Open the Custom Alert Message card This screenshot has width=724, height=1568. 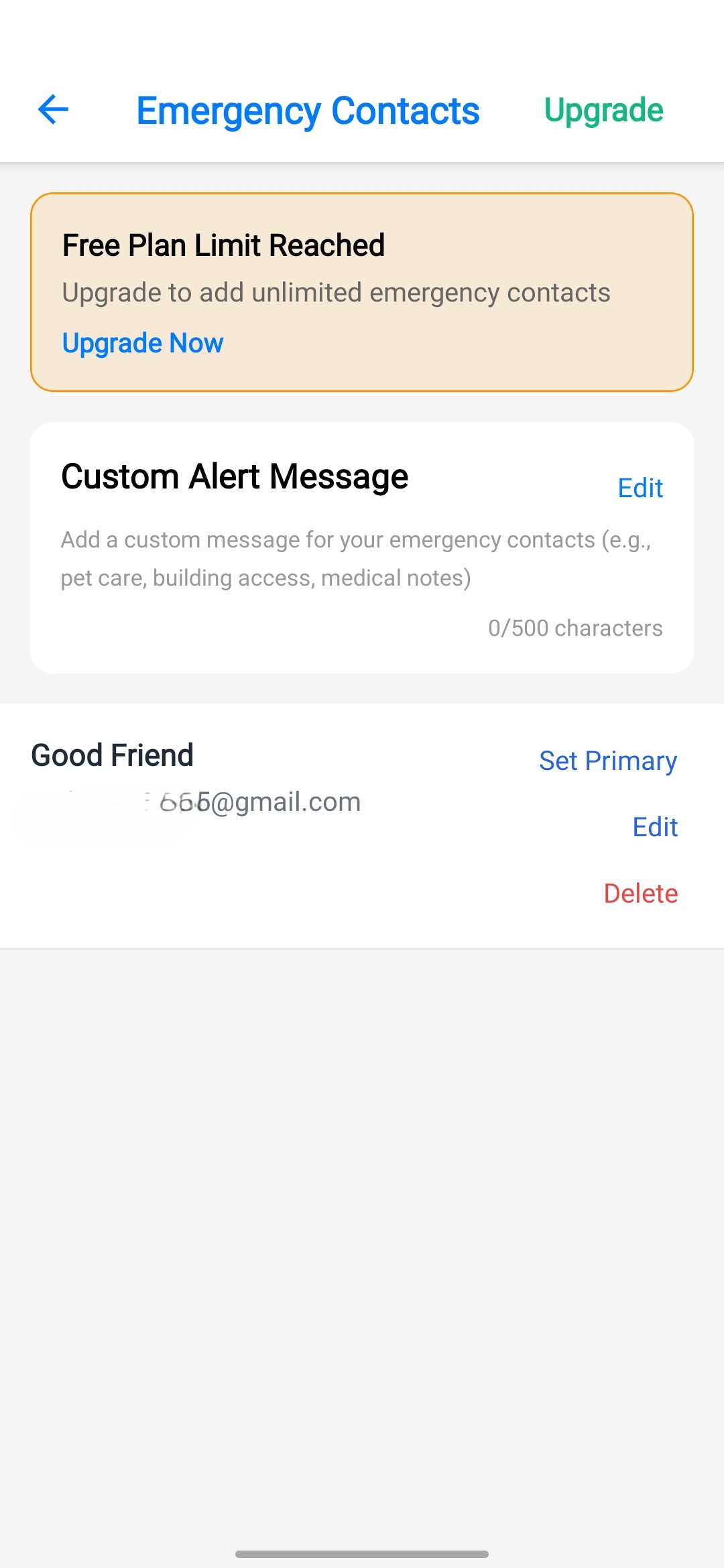pos(362,543)
